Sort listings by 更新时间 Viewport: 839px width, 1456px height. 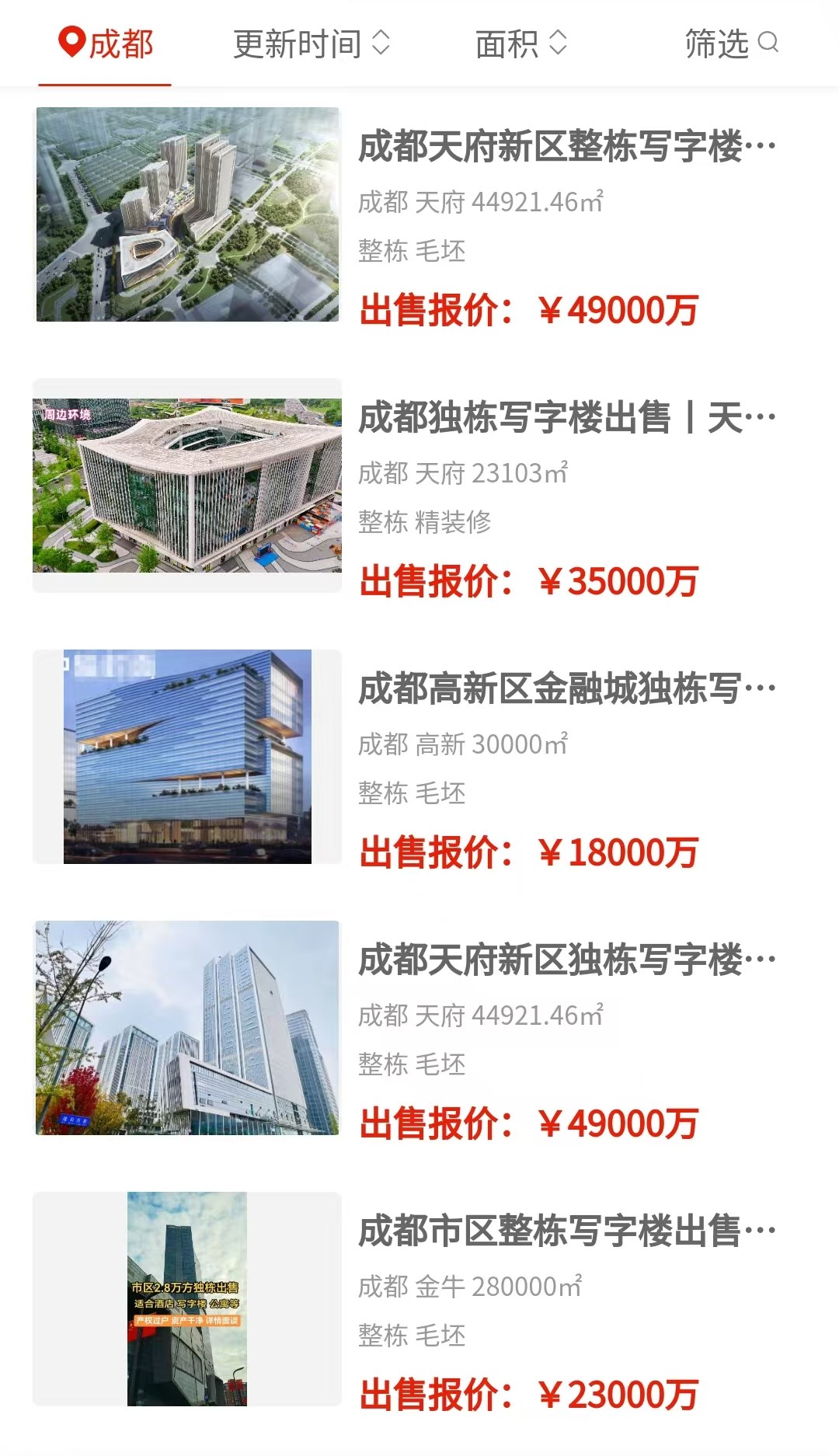[x=312, y=44]
